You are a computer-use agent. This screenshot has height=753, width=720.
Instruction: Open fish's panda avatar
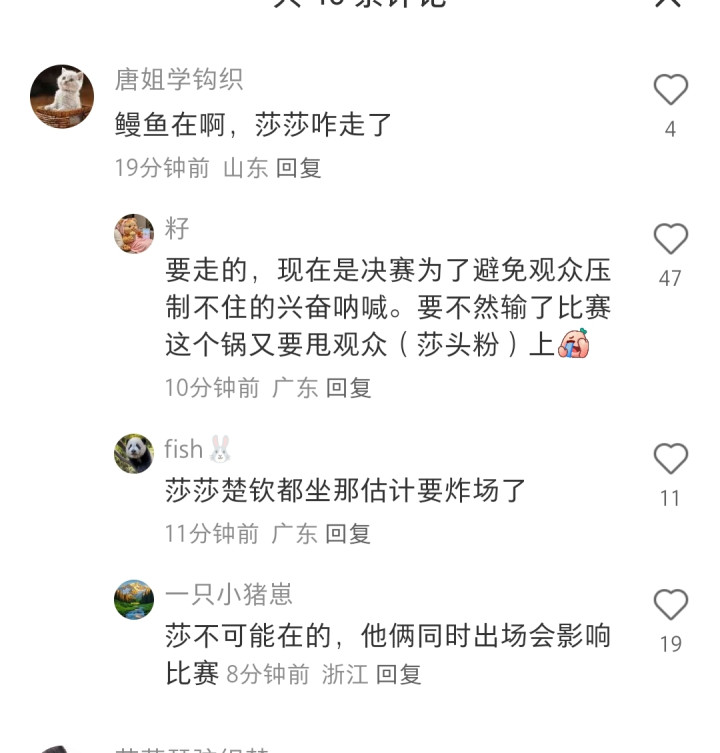click(134, 454)
